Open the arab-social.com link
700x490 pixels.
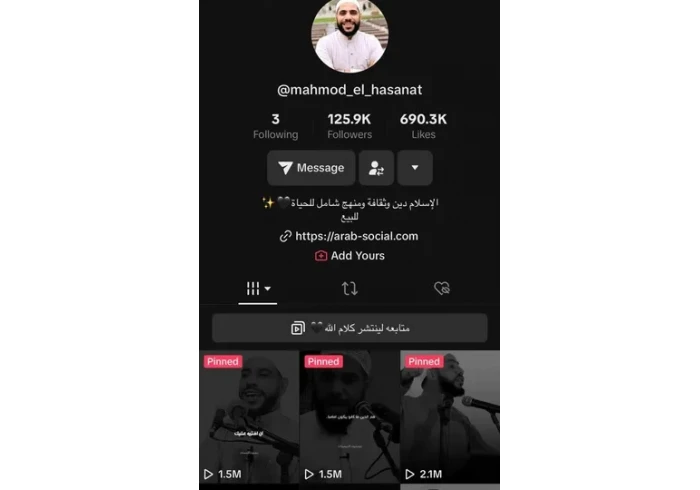click(349, 236)
